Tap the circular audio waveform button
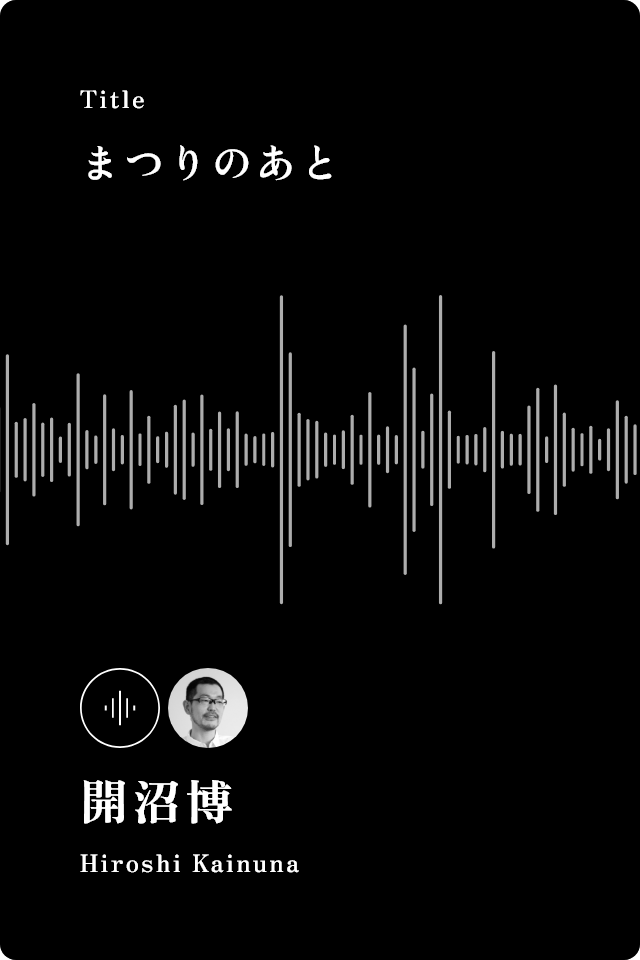This screenshot has height=960, width=640. coord(120,708)
